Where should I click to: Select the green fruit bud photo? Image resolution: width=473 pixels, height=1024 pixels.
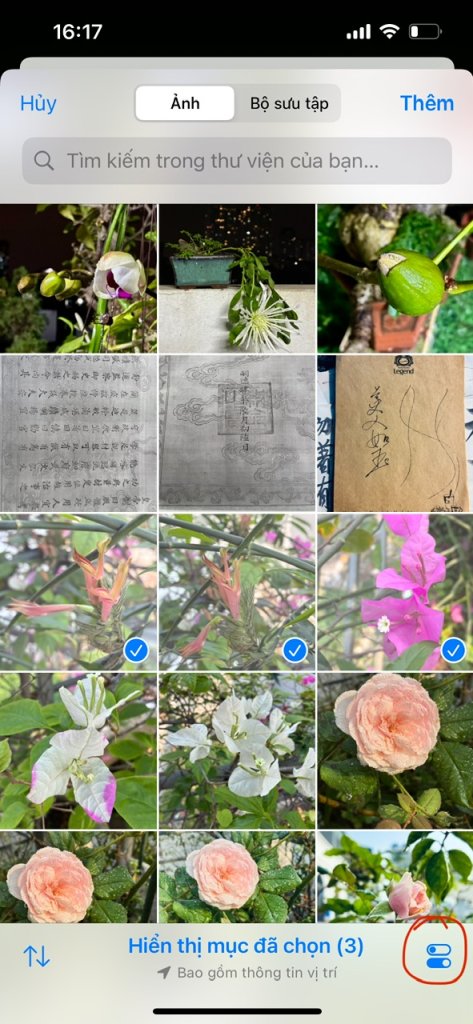coord(395,279)
